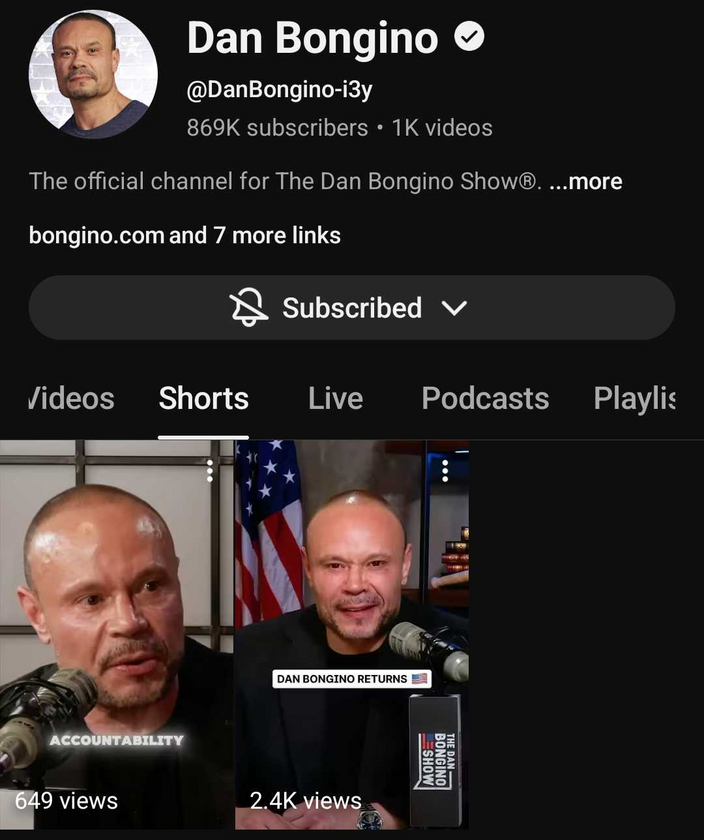704x840 pixels.
Task: Expand channel description with ...more
Action: [586, 182]
